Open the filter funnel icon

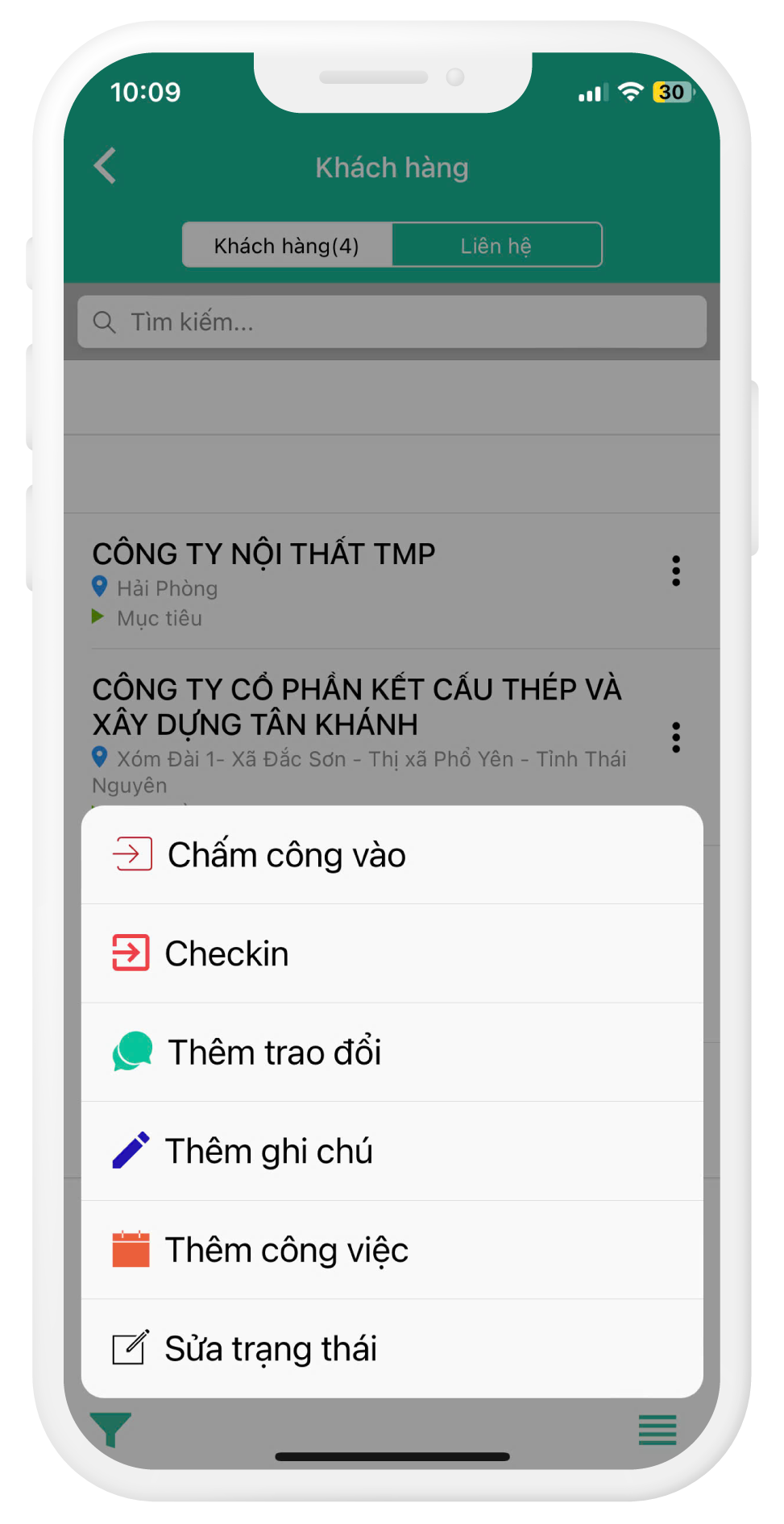(110, 1429)
